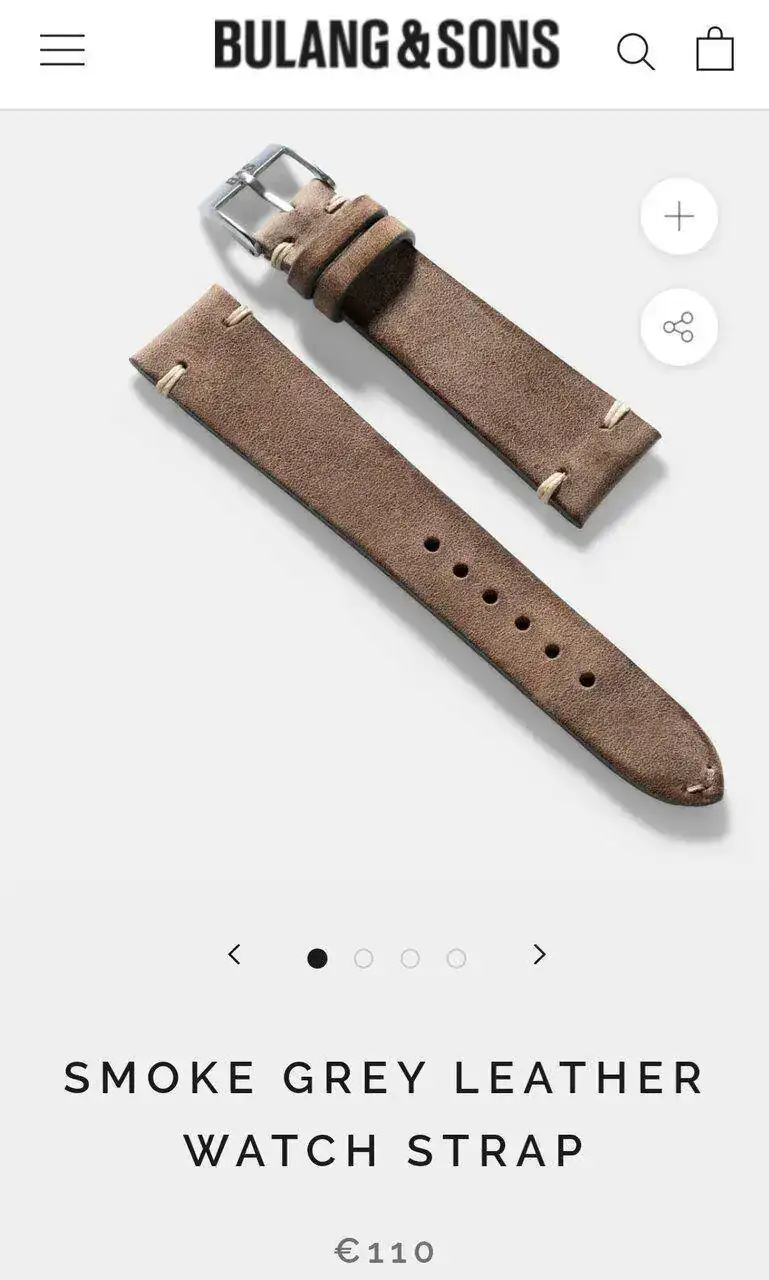Jump to the second image dot

364,958
